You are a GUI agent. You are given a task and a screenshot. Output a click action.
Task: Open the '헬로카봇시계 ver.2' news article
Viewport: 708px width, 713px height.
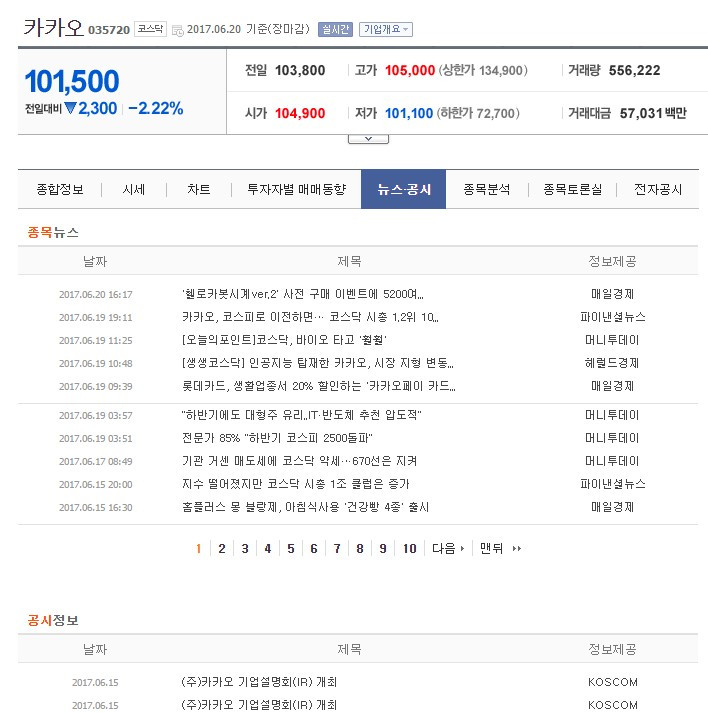(303, 294)
